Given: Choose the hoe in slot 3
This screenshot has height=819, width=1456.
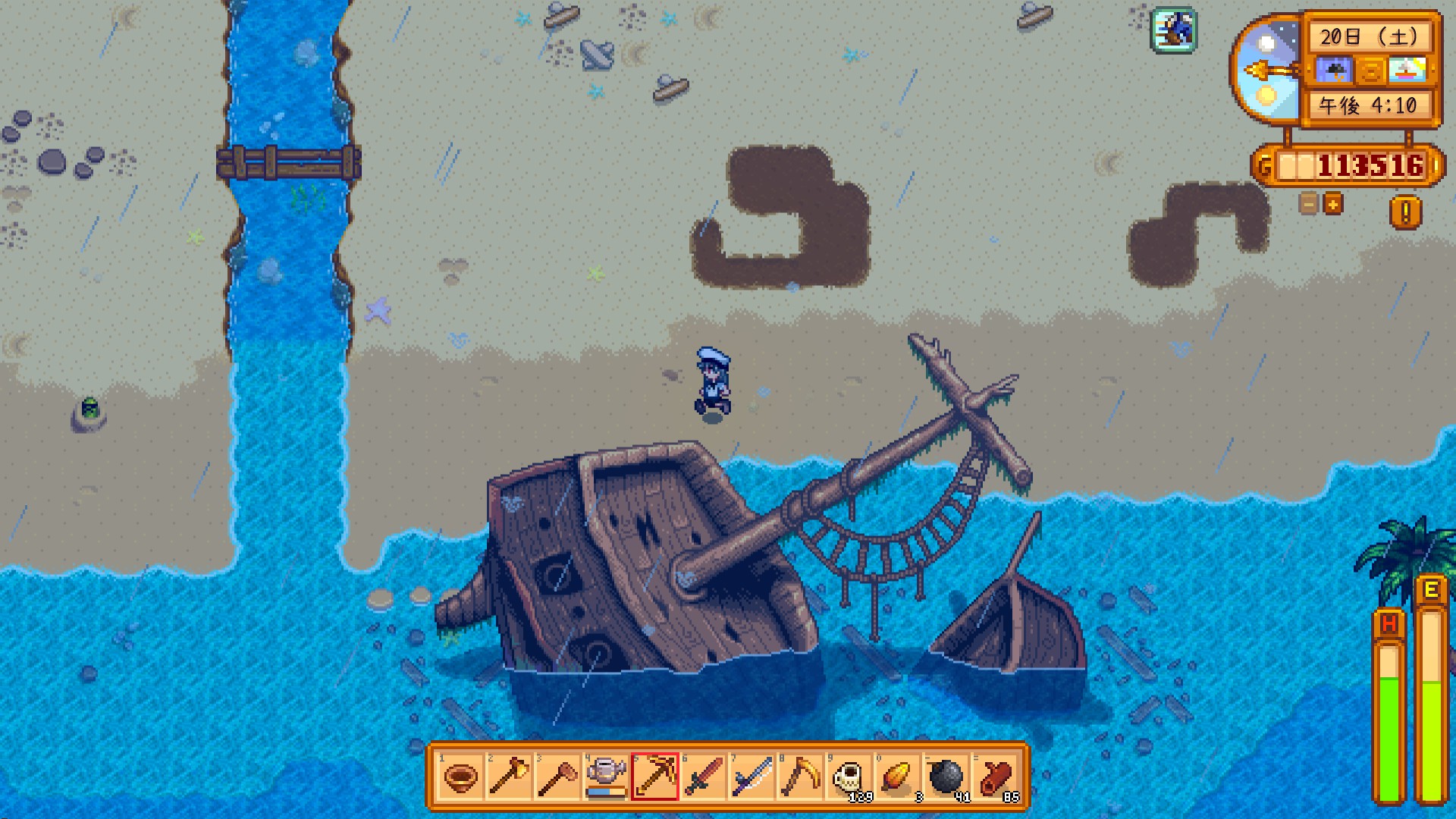Looking at the screenshot, I should coord(557,777).
